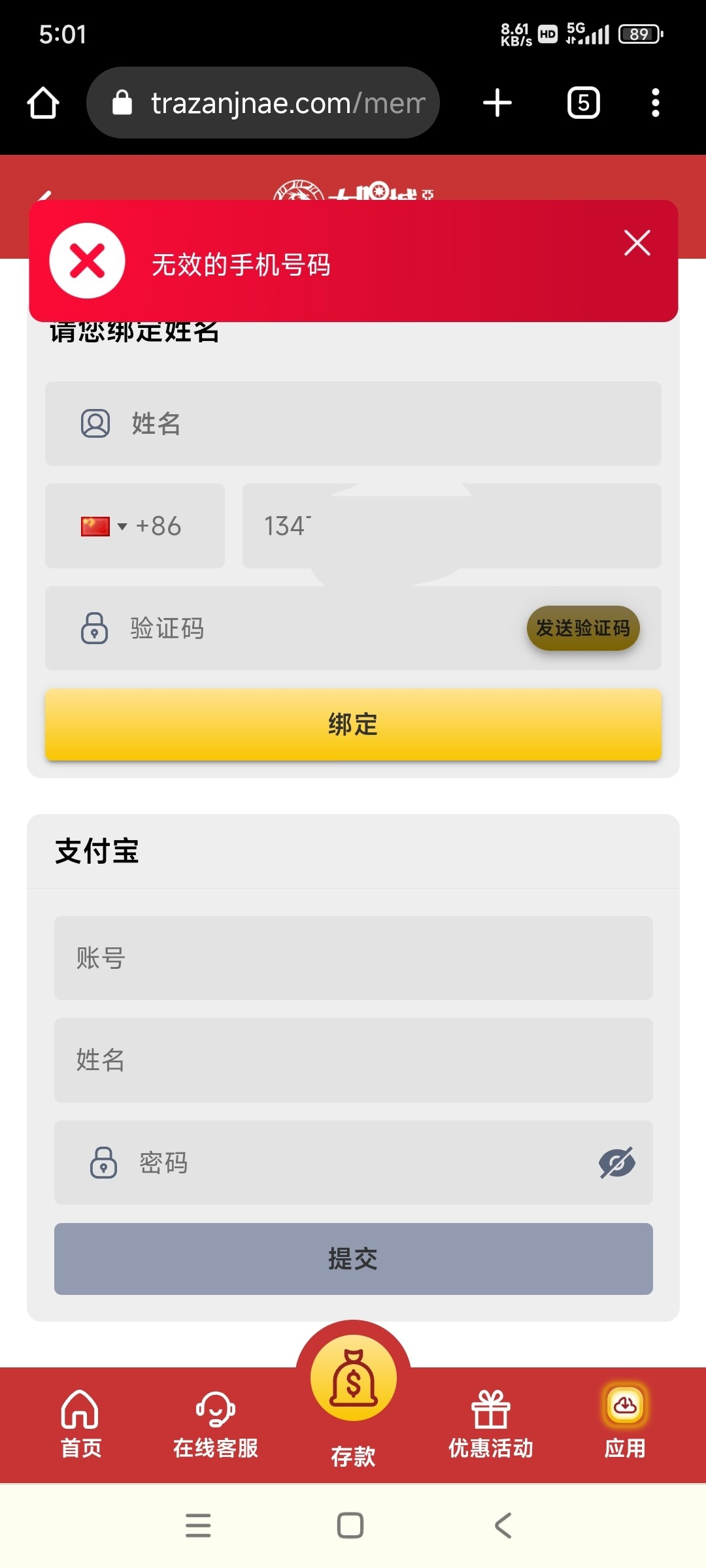Open the browser tab switcher showing 5
Screen dimensions: 706x1568
tap(583, 103)
